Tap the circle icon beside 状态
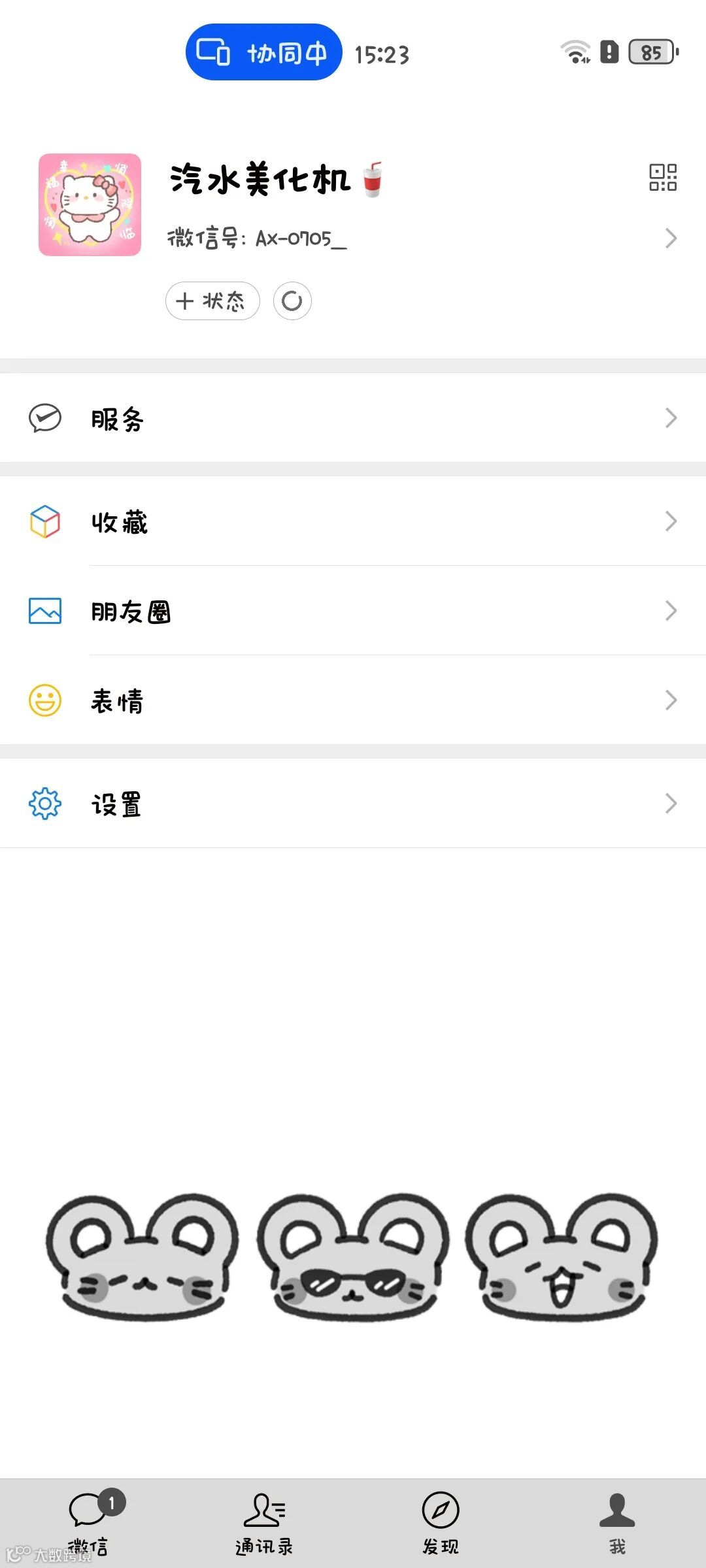The height and width of the screenshot is (1568, 706). click(x=292, y=301)
